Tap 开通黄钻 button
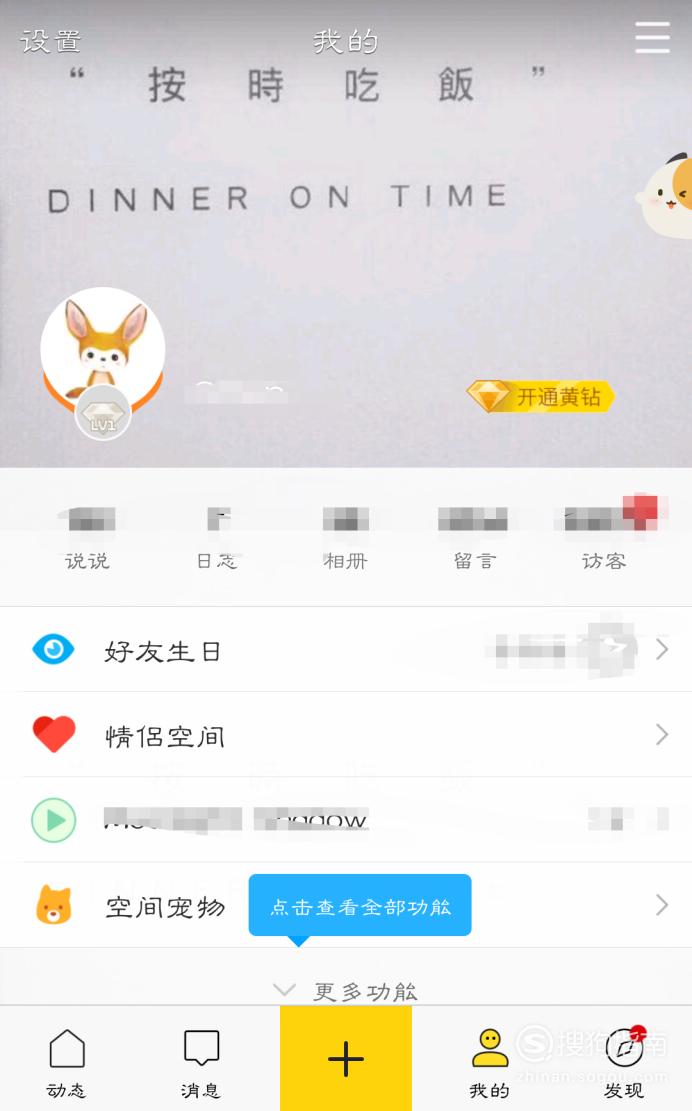692x1111 pixels. tap(540, 396)
